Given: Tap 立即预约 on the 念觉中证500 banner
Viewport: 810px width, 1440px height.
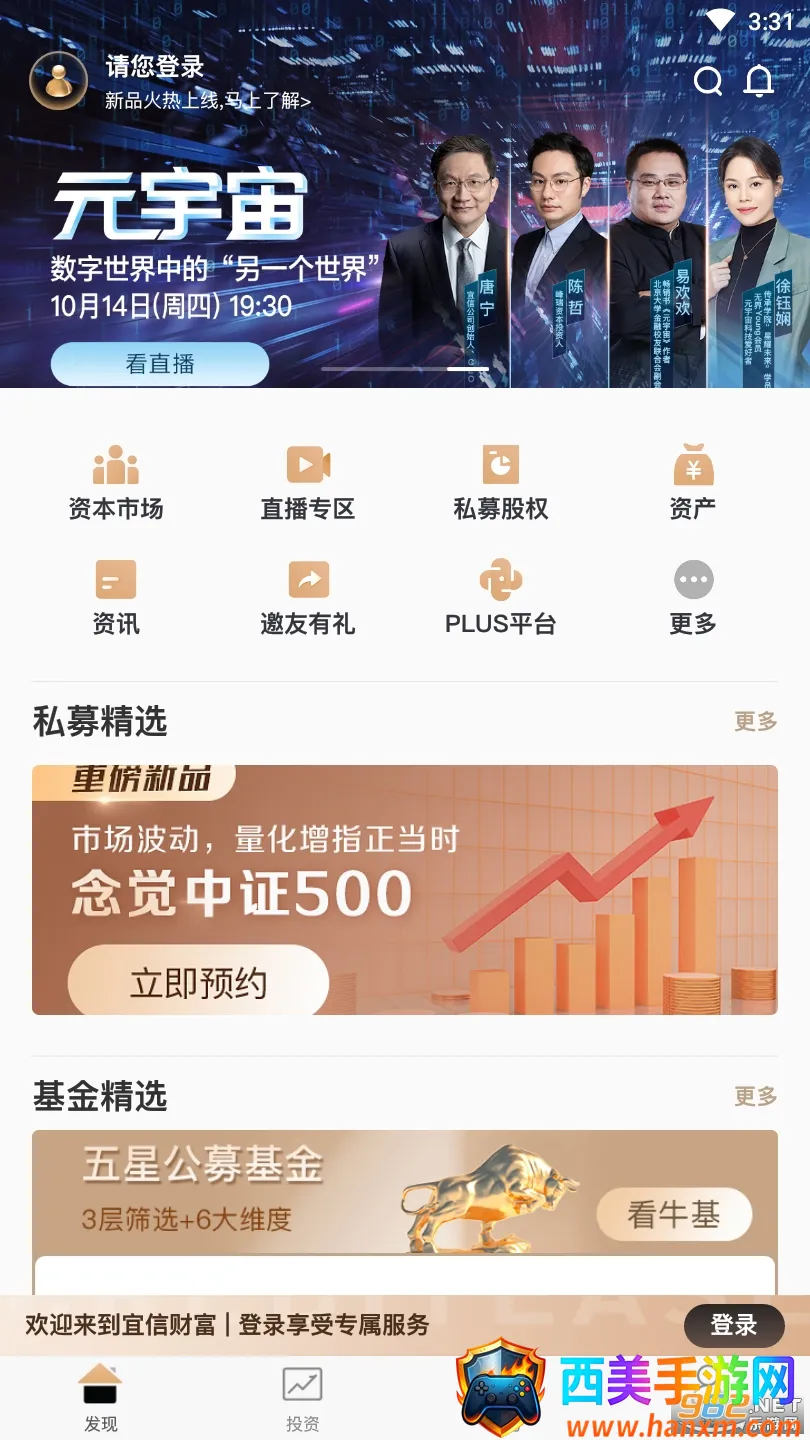Looking at the screenshot, I should (x=198, y=983).
